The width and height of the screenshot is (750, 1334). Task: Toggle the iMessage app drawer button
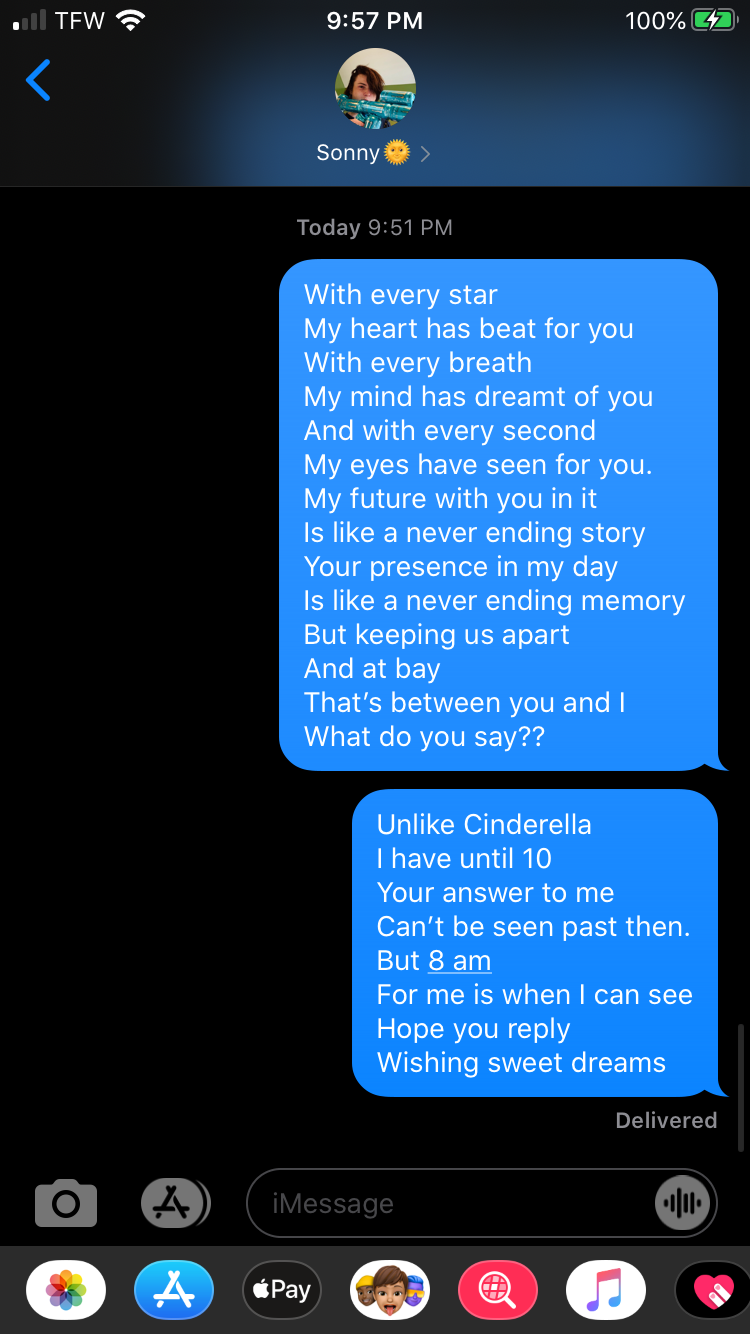[x=175, y=1203]
